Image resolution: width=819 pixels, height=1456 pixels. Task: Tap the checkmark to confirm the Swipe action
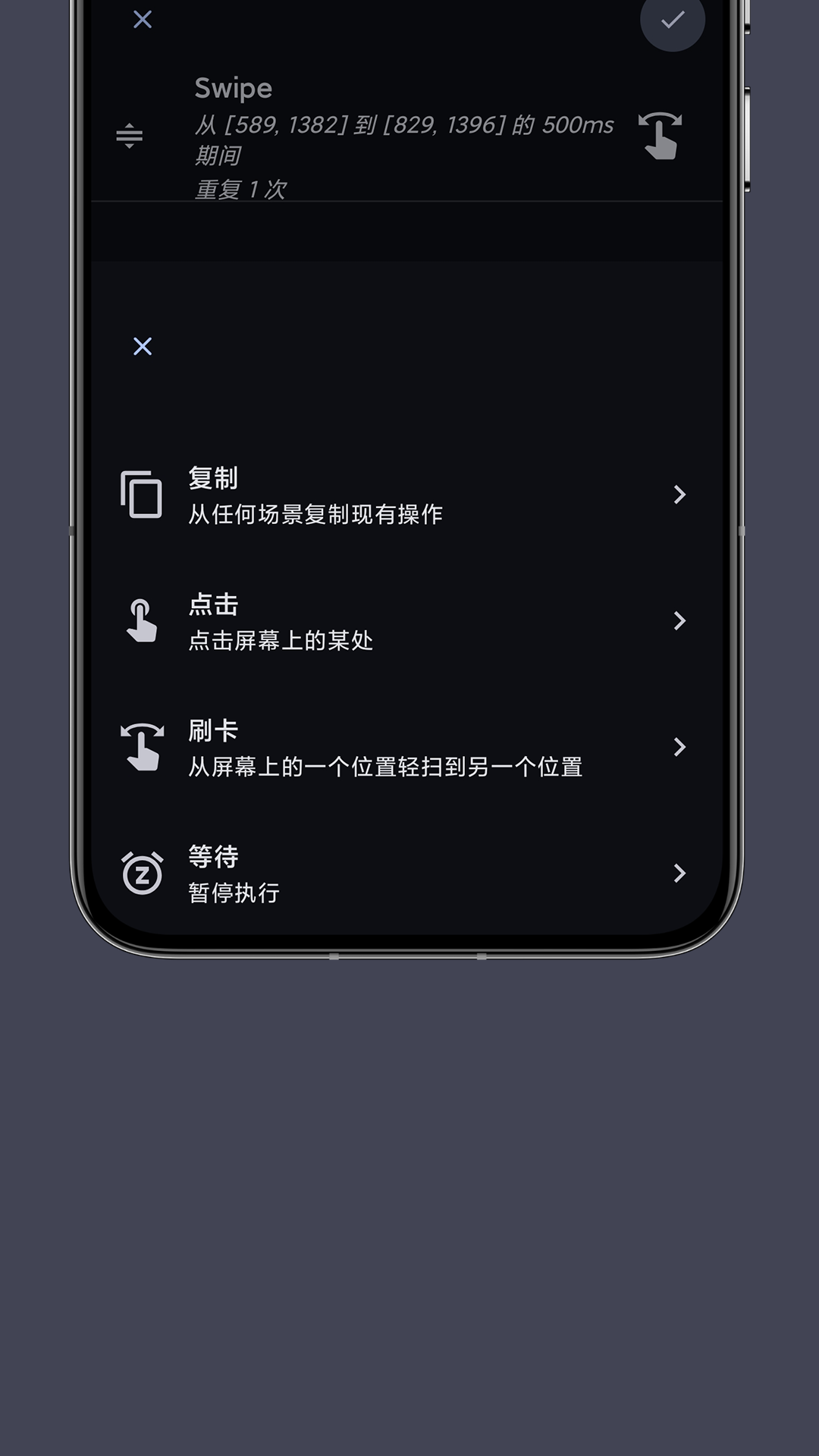click(x=672, y=21)
